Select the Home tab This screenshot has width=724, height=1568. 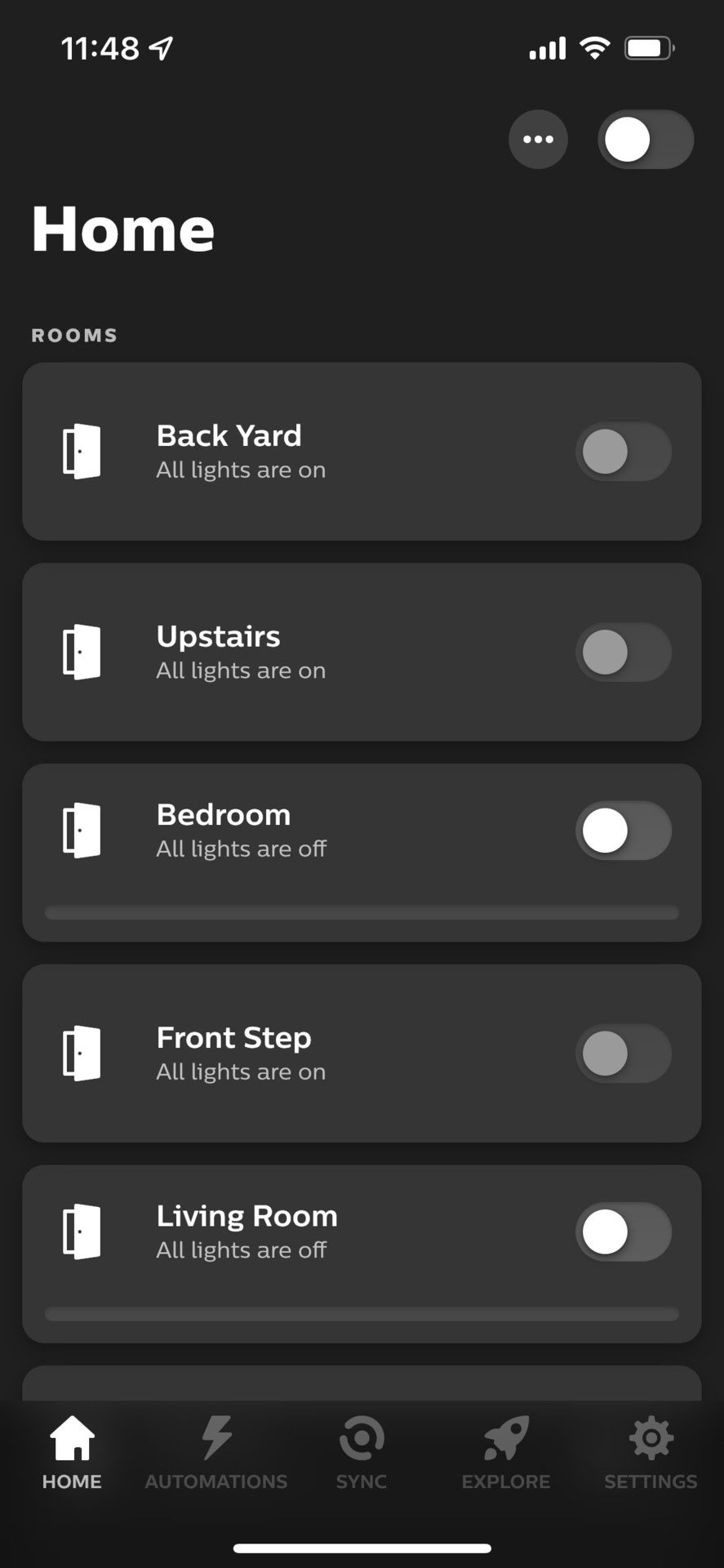tap(72, 1454)
